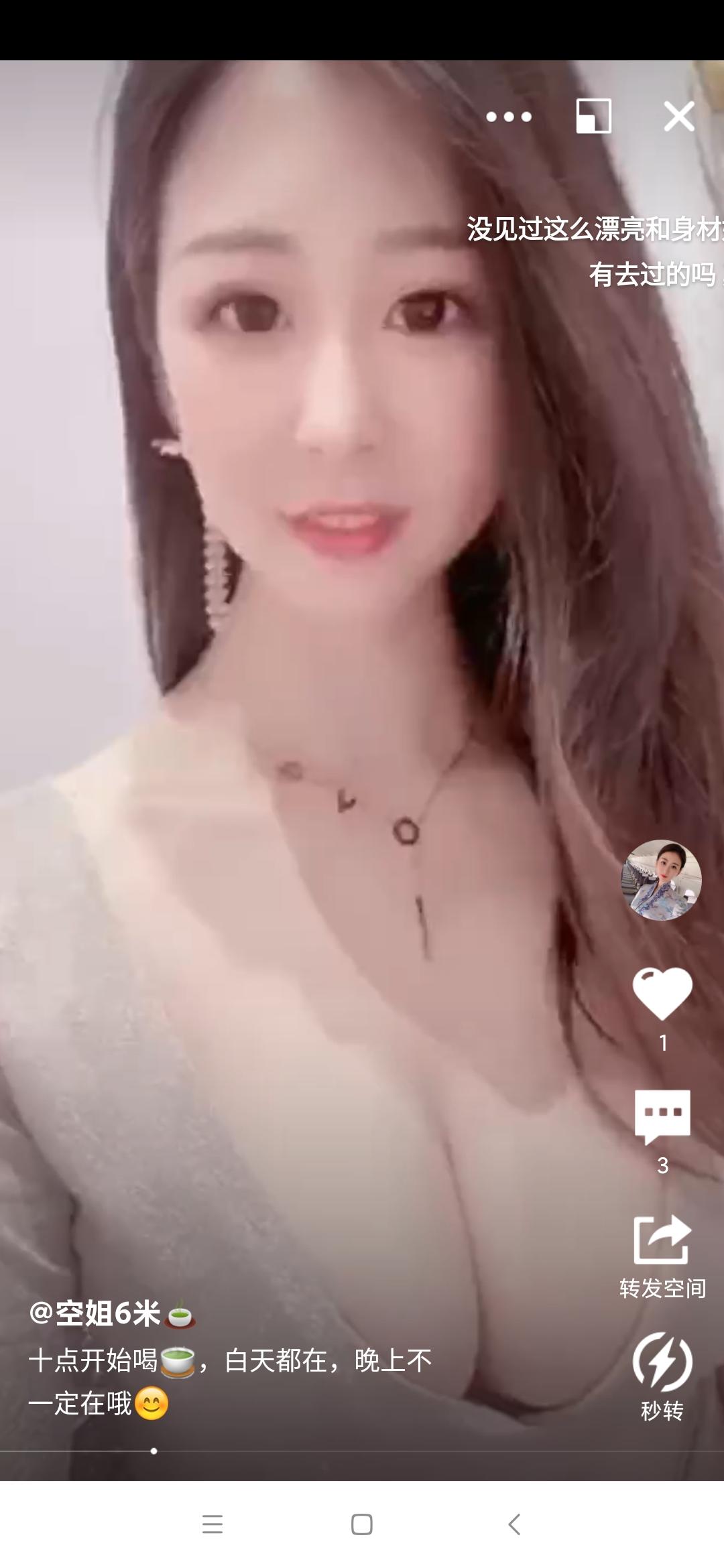The image size is (724, 1568).
Task: Open the comments section
Action: click(x=662, y=1116)
